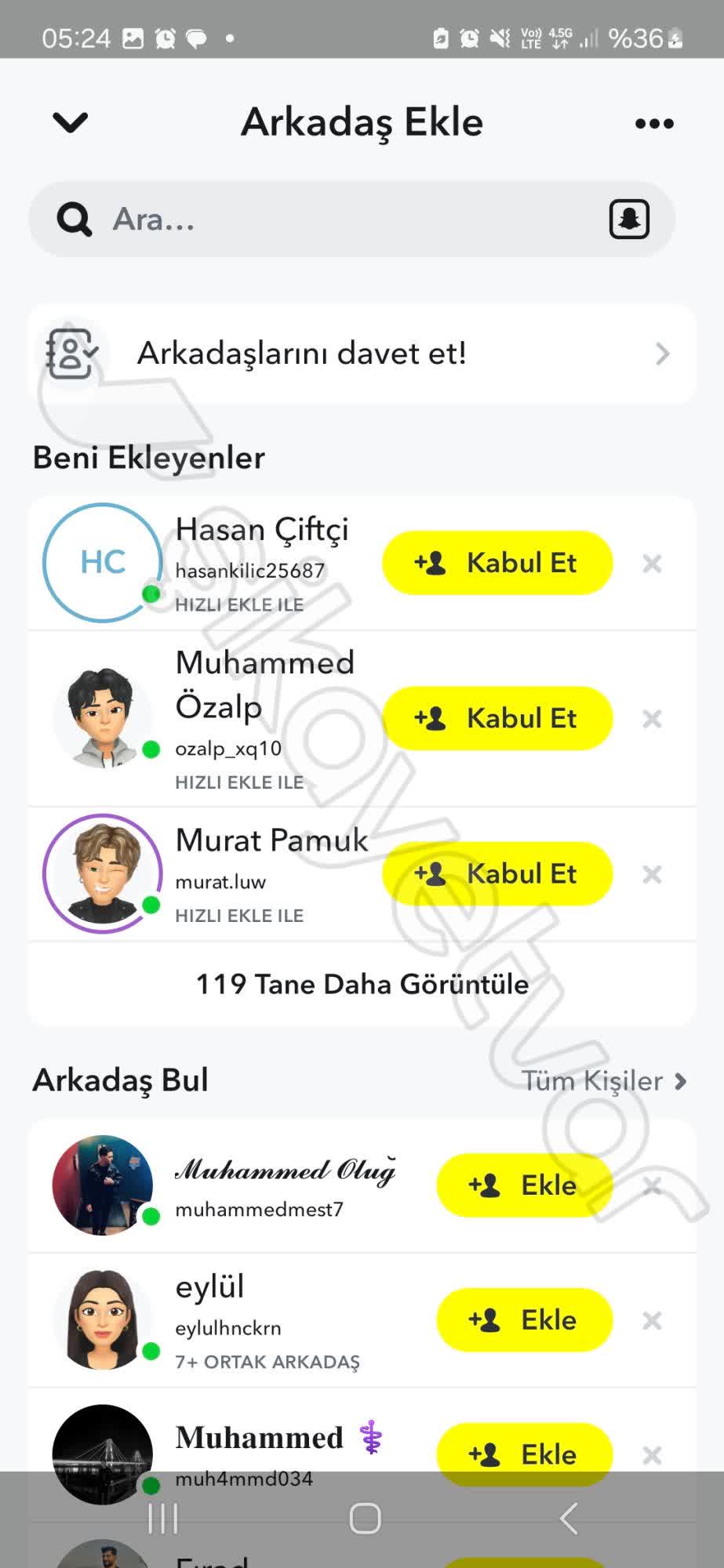Open the Tüm Kişiler link
Screen dimensions: 724x1568
[604, 1081]
